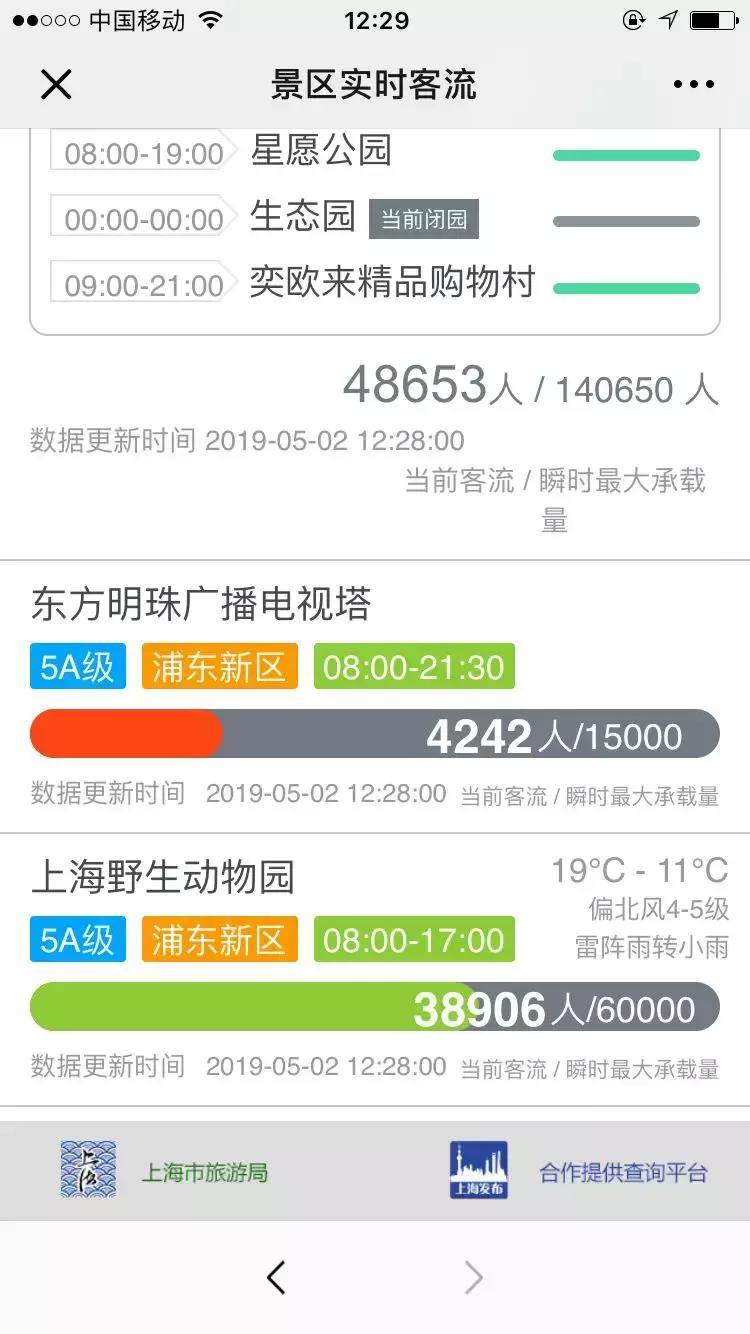Tap the 08:00-21:30 opening hours tag

(x=414, y=666)
